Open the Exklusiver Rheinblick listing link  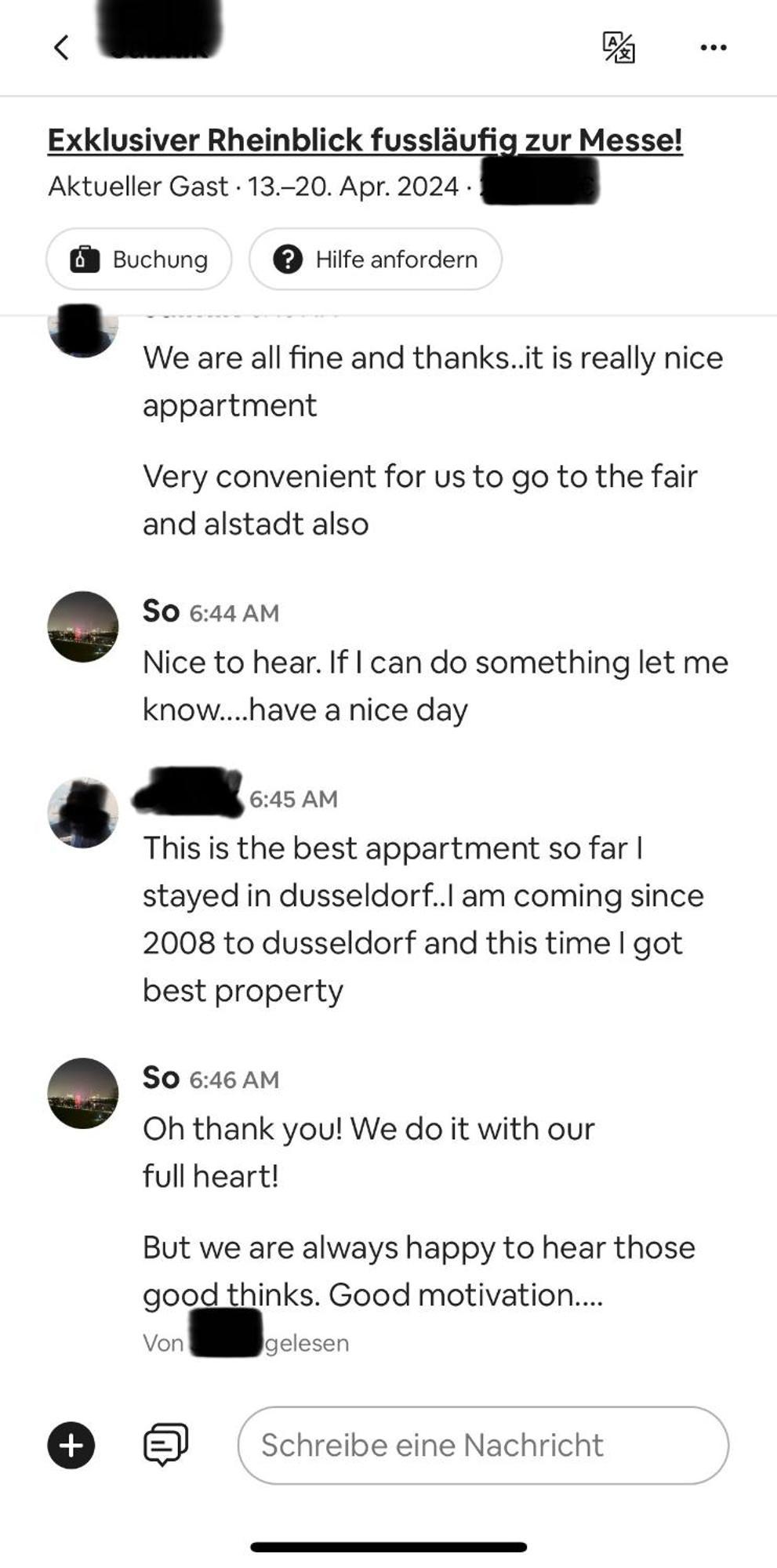(365, 140)
